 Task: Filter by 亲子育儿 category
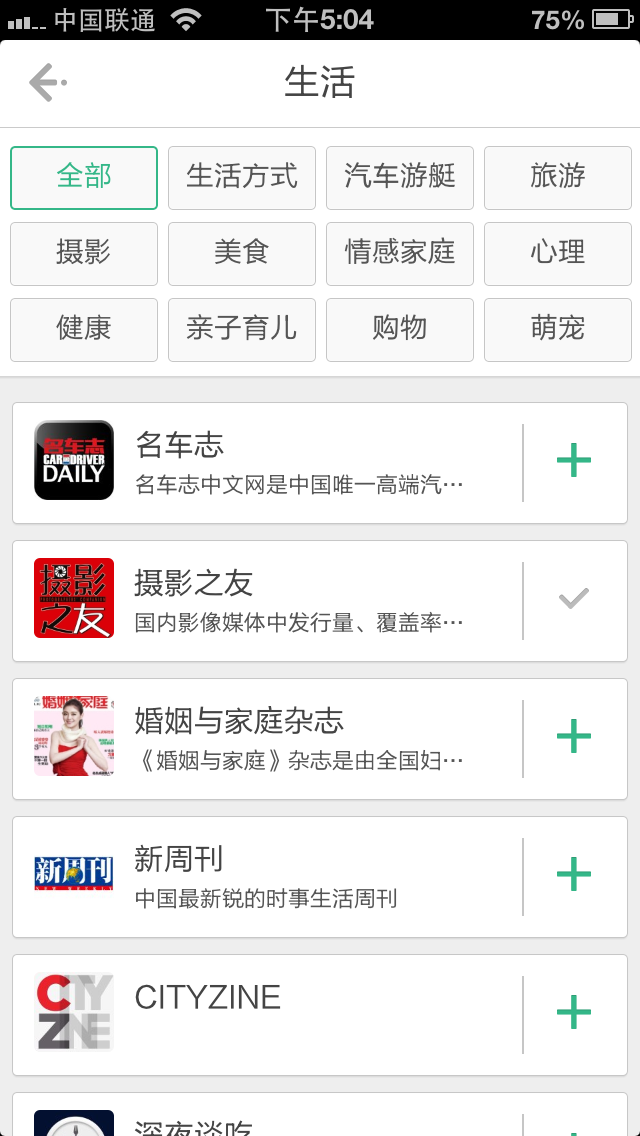[x=242, y=330]
